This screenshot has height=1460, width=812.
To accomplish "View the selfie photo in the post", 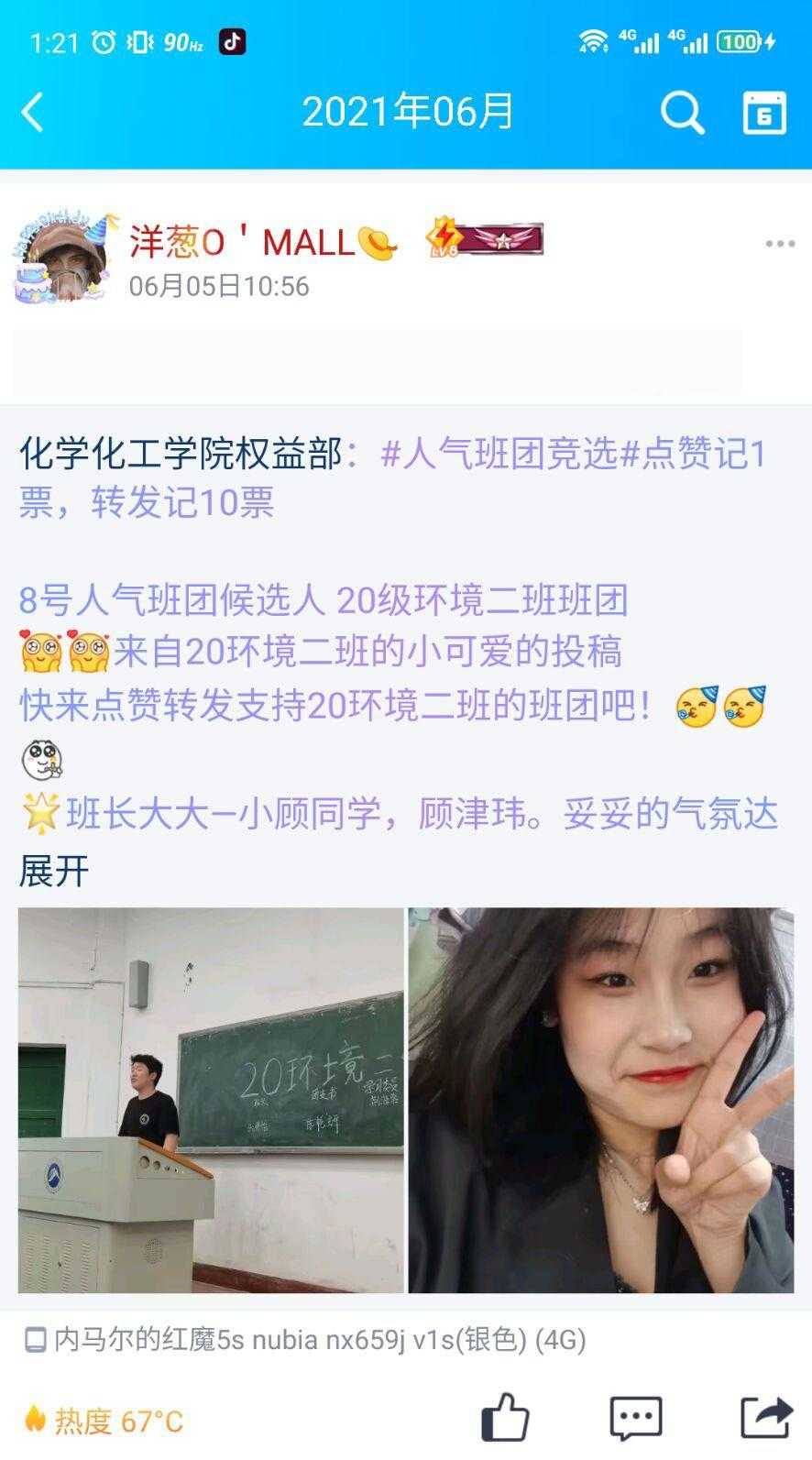I will point(600,1100).
